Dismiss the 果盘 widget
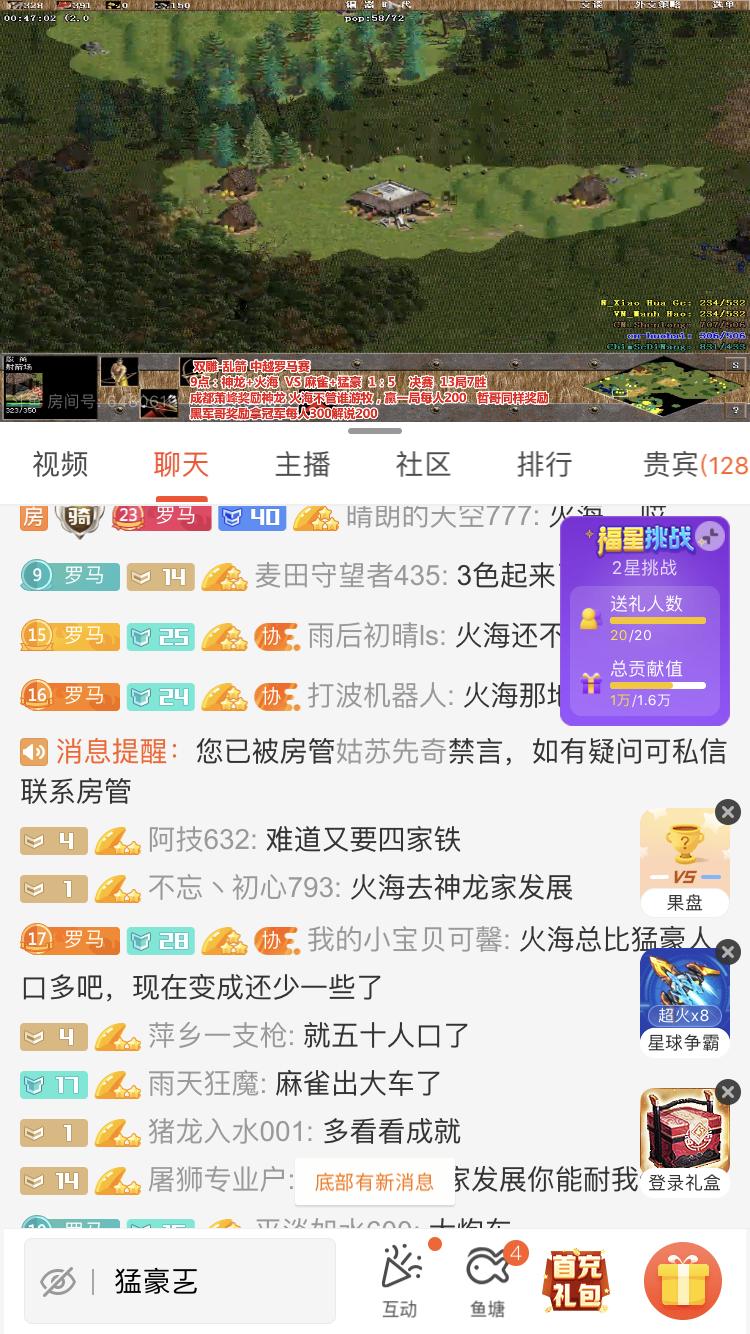The image size is (750, 1334). [x=727, y=811]
